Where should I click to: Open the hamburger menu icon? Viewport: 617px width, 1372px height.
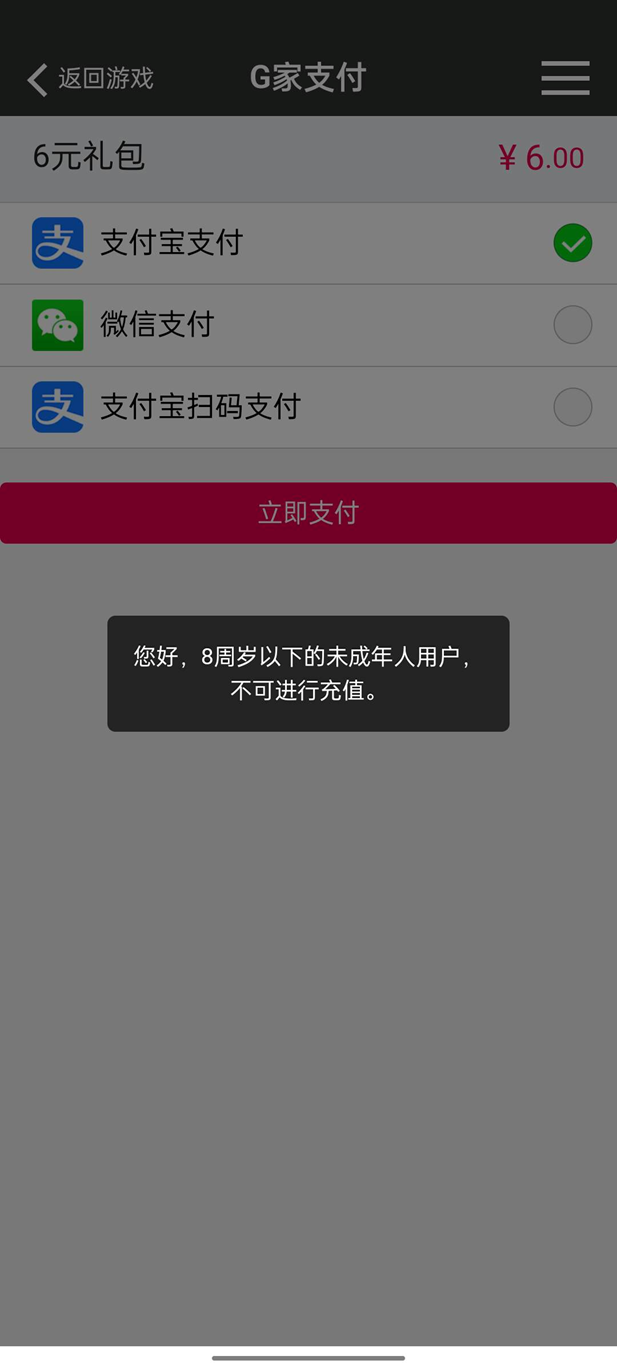pos(565,78)
